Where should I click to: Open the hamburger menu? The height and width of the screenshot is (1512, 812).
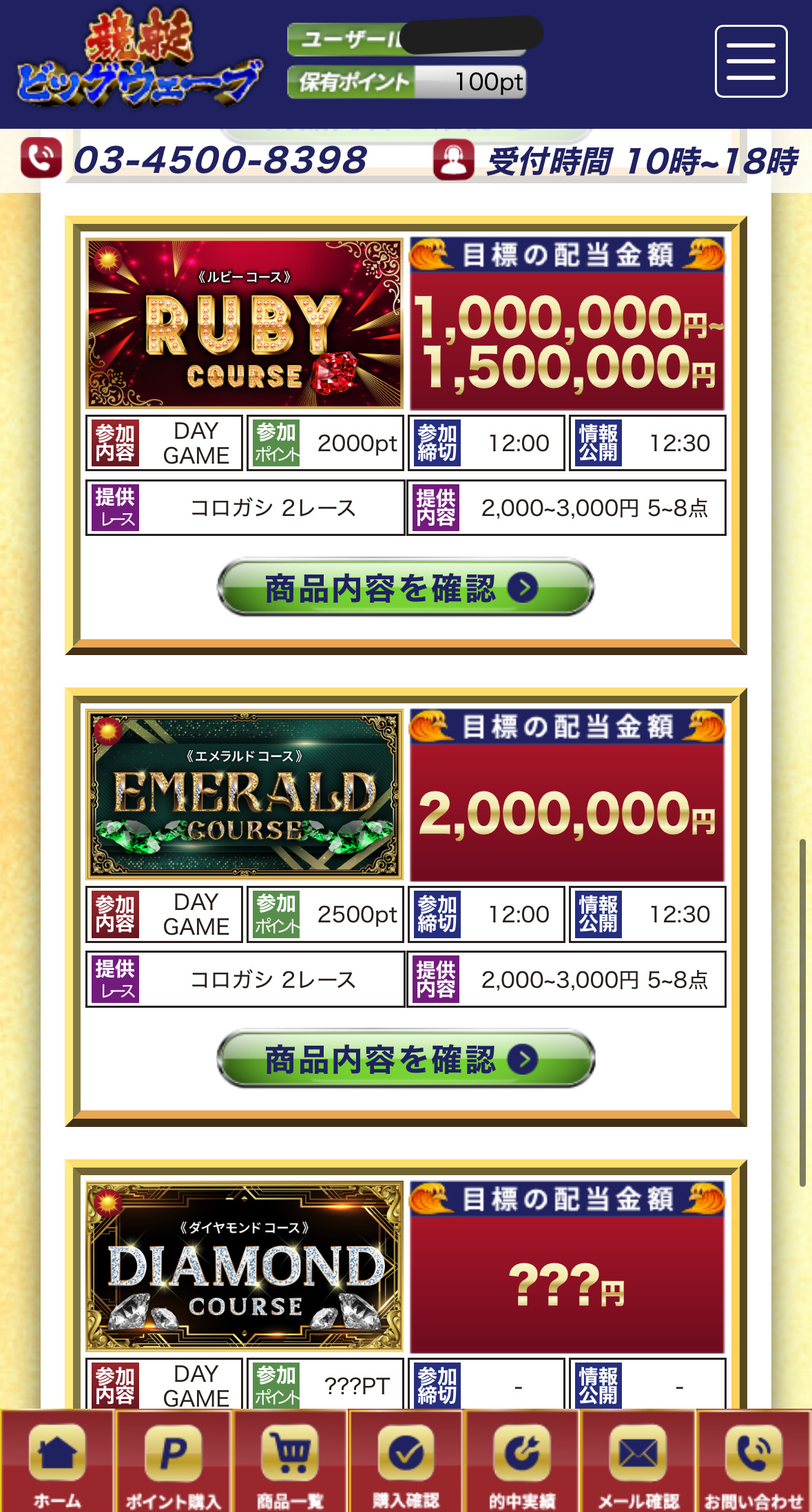(x=751, y=61)
